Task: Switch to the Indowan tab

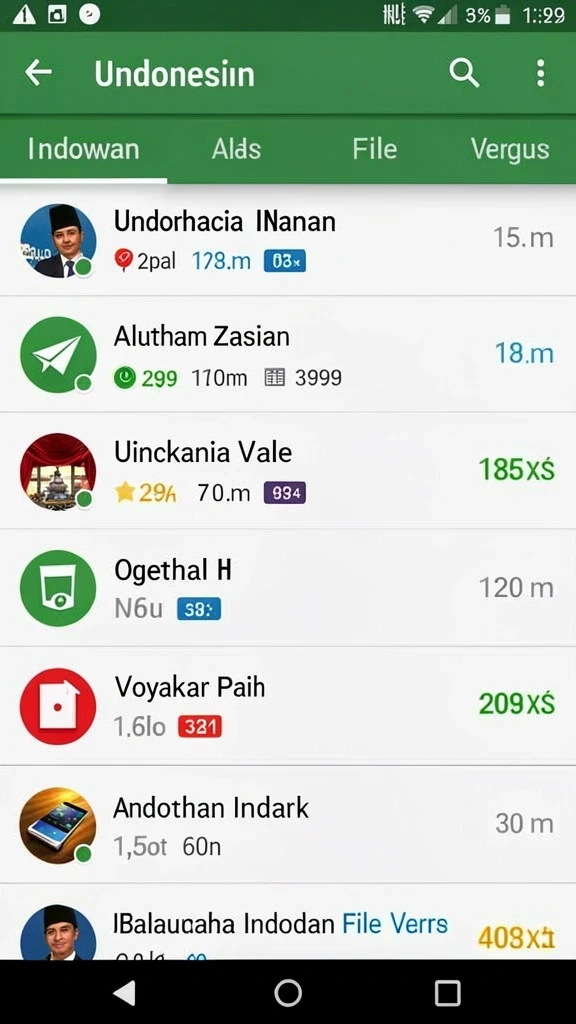Action: [x=83, y=149]
